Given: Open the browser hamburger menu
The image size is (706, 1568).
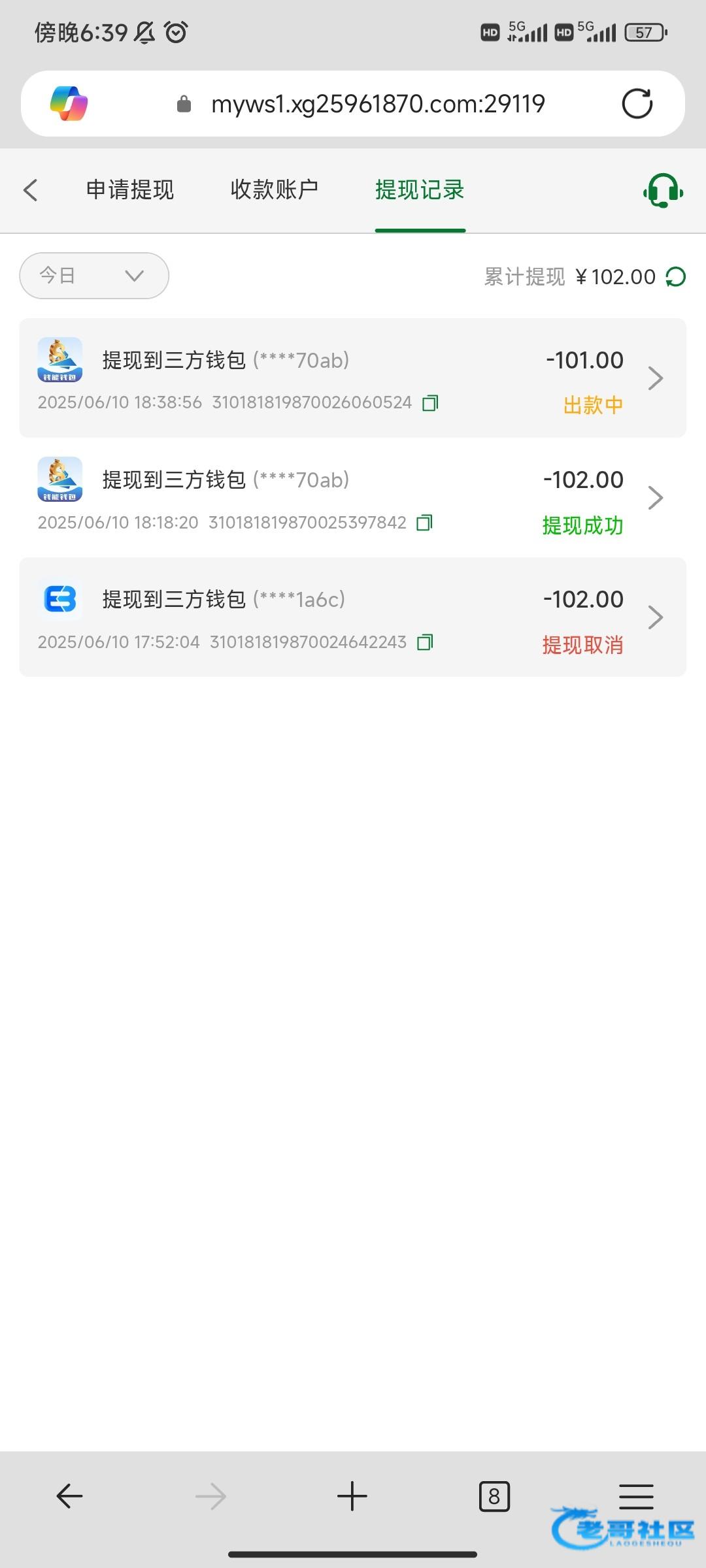Looking at the screenshot, I should pos(636,1496).
